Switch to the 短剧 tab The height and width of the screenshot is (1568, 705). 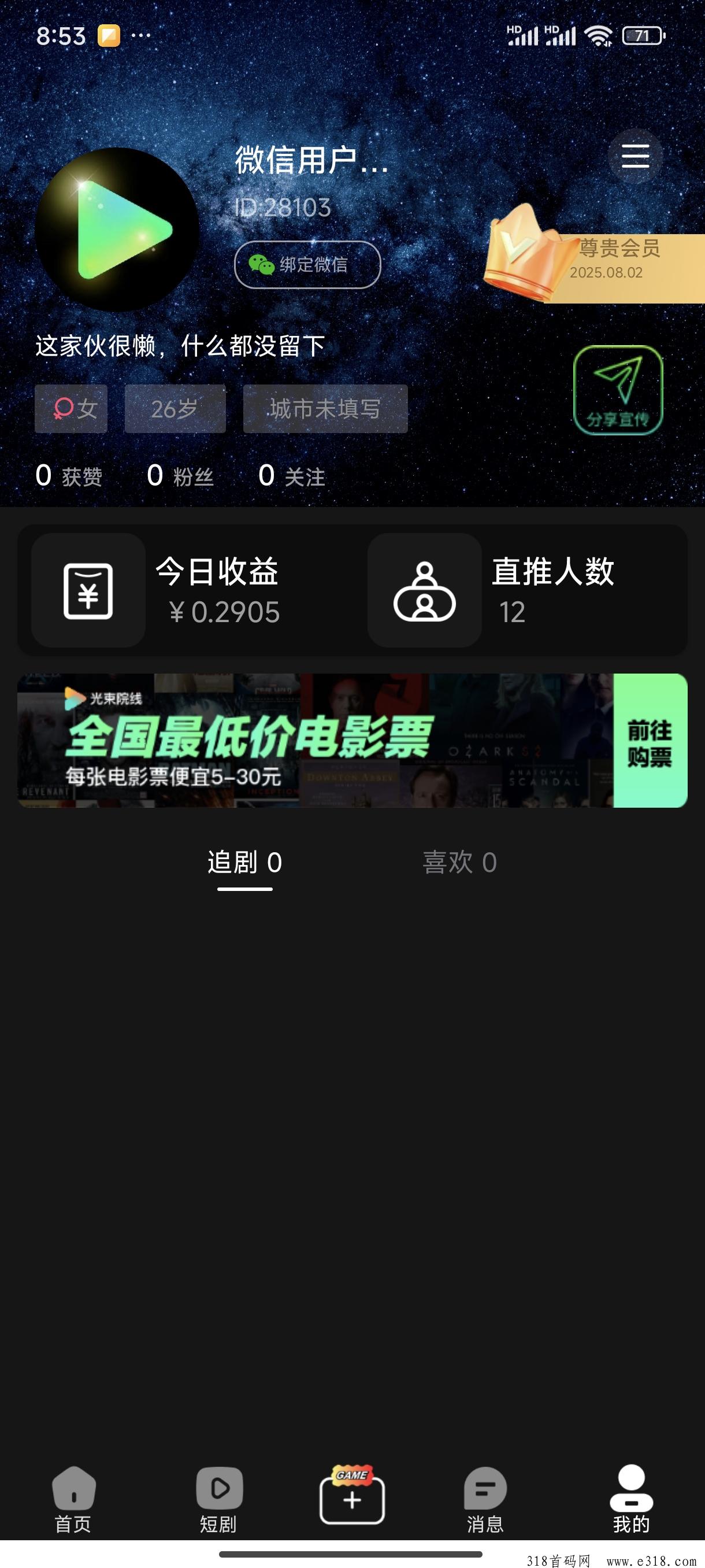tap(219, 1500)
